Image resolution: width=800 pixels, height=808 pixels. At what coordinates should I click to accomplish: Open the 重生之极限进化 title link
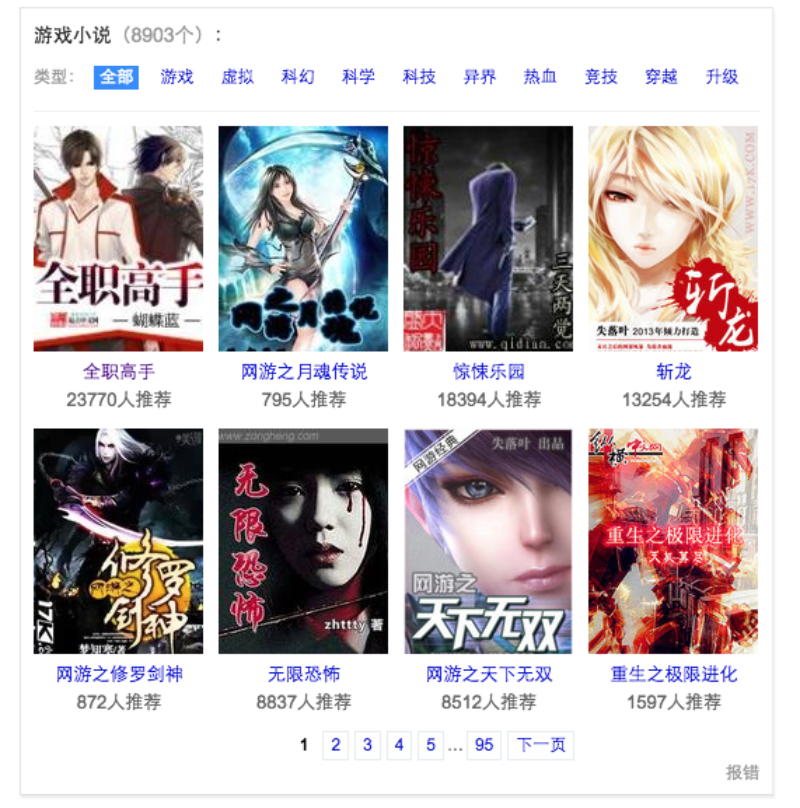tap(673, 675)
